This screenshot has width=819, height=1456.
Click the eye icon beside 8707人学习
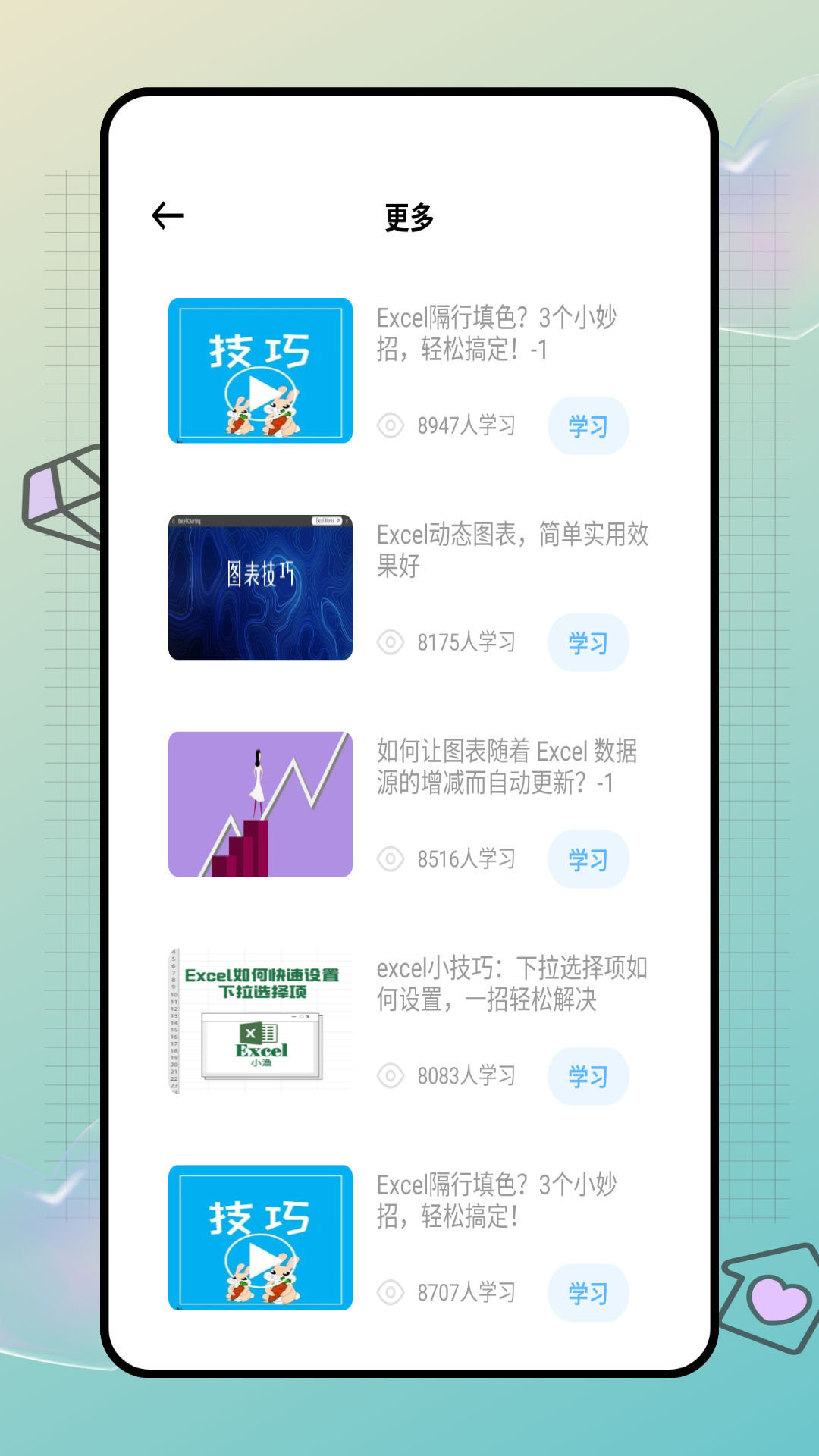tap(390, 1293)
